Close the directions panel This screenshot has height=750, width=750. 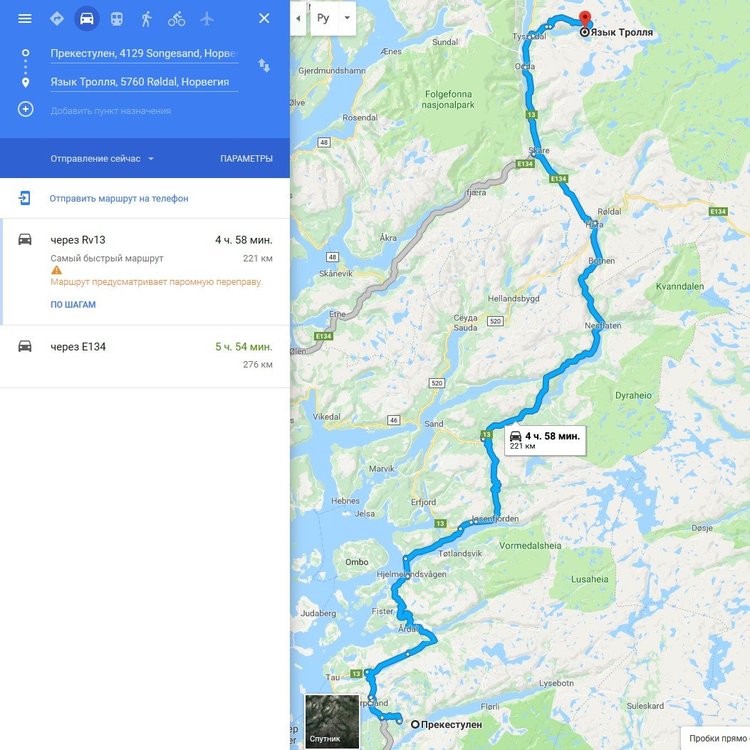[264, 18]
